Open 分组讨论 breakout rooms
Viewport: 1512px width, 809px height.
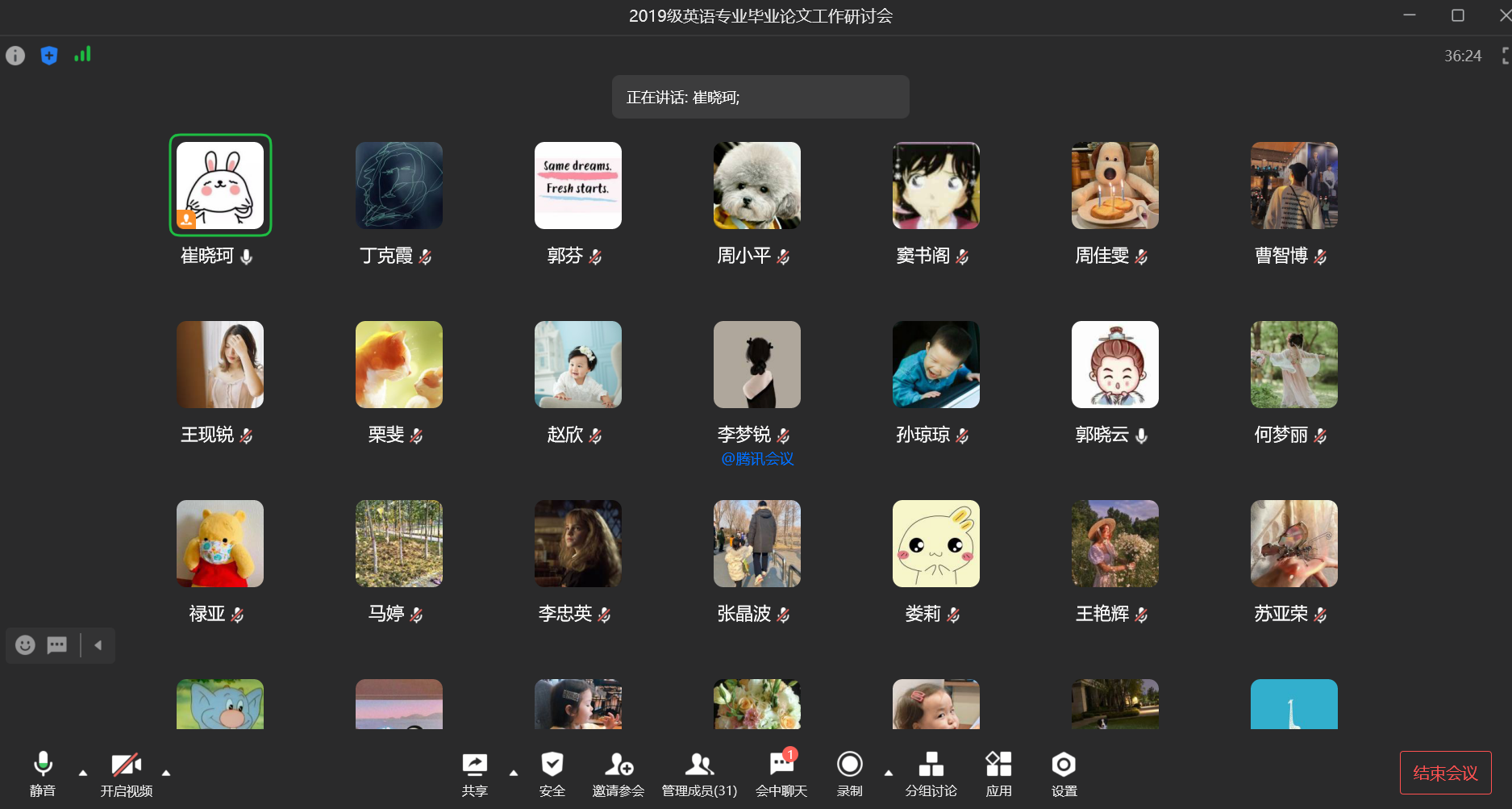[x=931, y=772]
